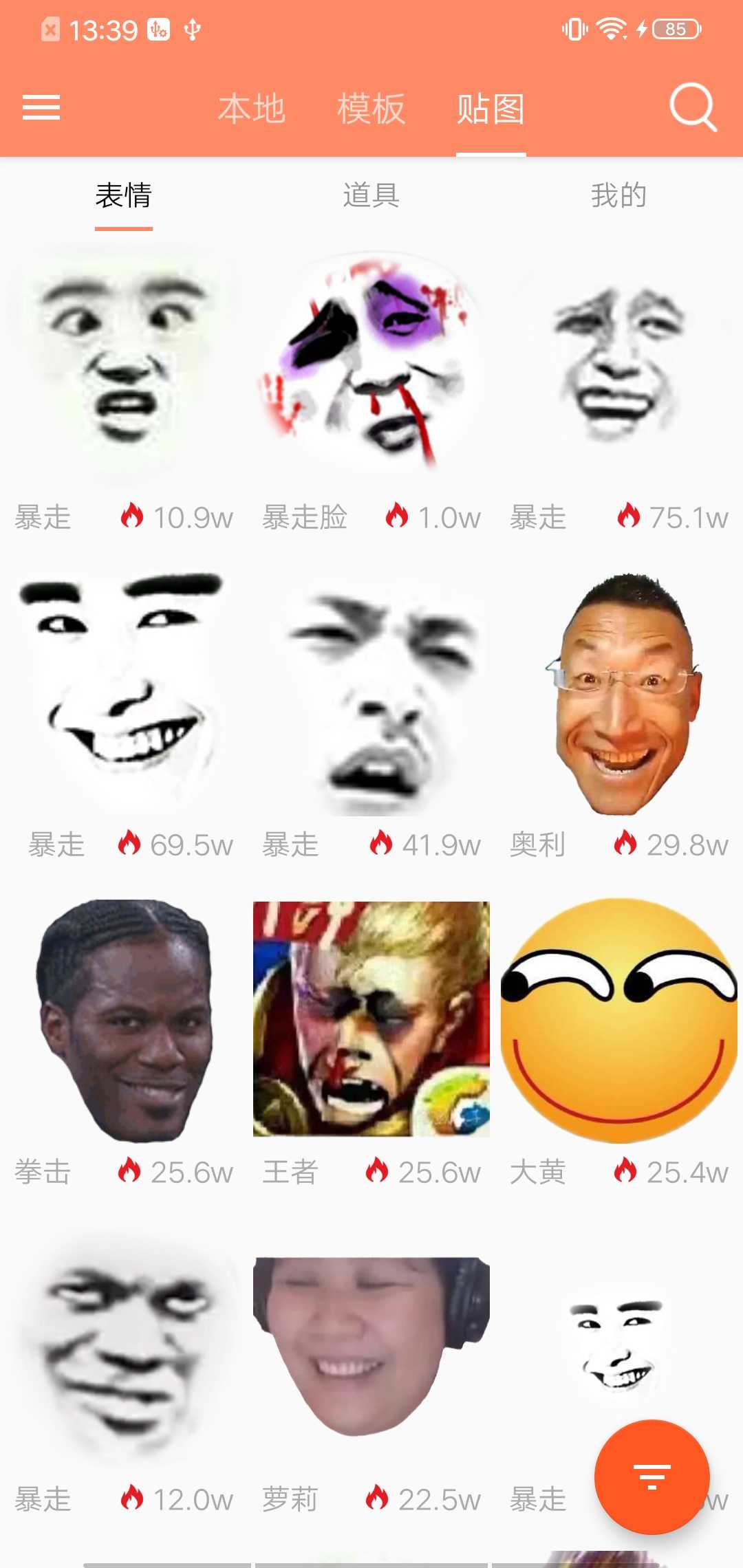Open the 暴走 sticker with 10.9w
This screenshot has height=1568, width=743.
pos(124,364)
